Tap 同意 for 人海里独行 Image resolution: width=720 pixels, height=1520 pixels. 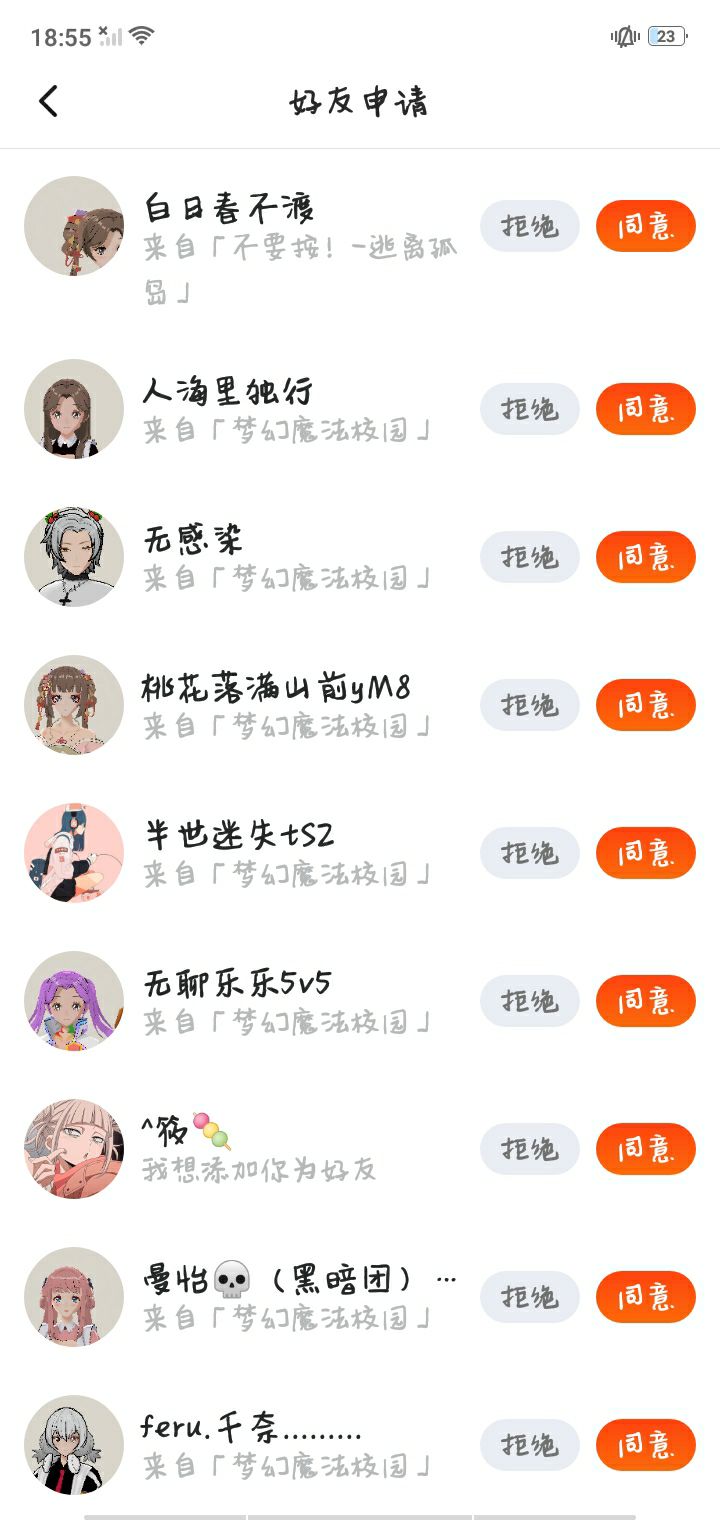645,409
